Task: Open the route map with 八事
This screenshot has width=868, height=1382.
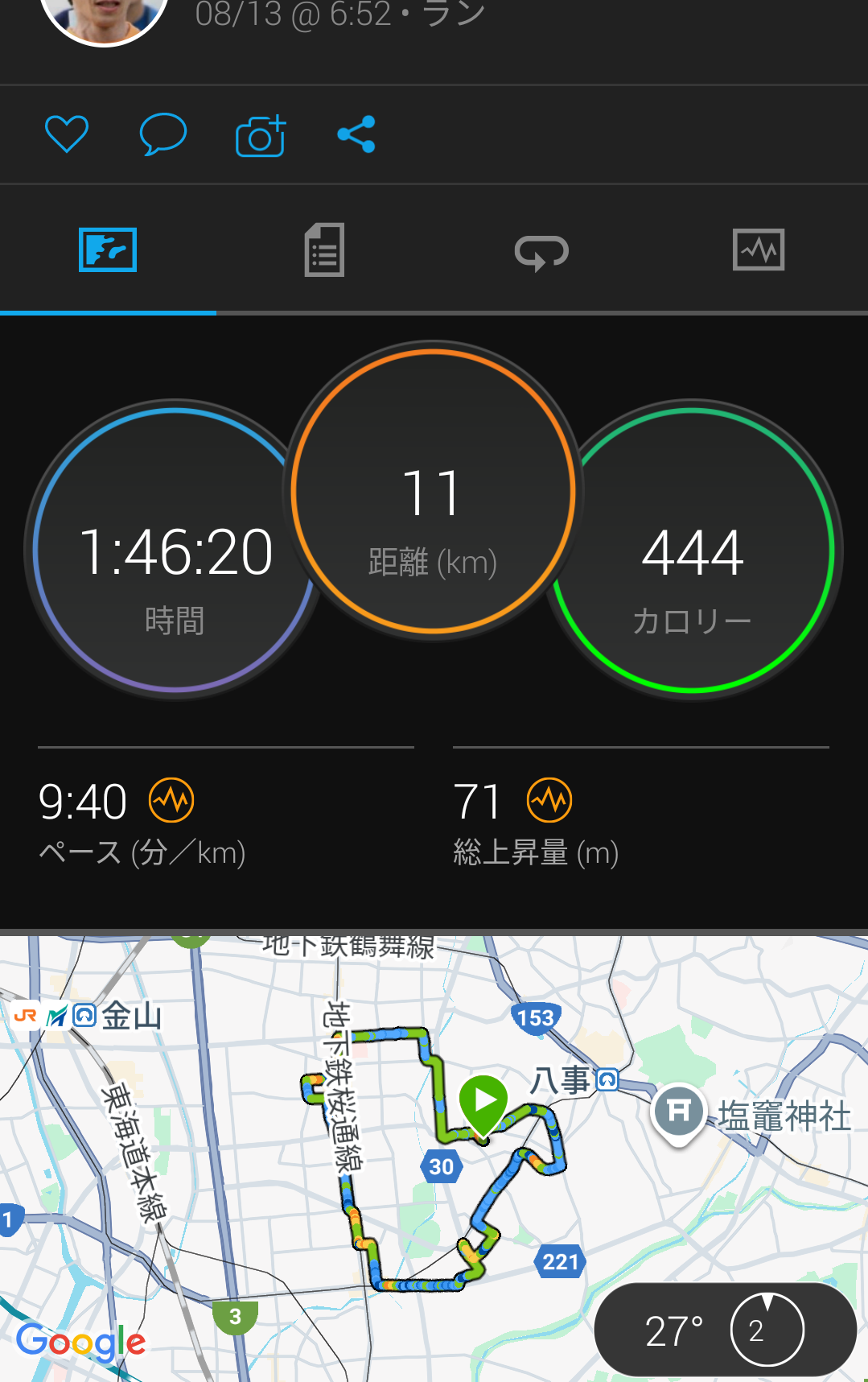Action: click(x=434, y=1143)
